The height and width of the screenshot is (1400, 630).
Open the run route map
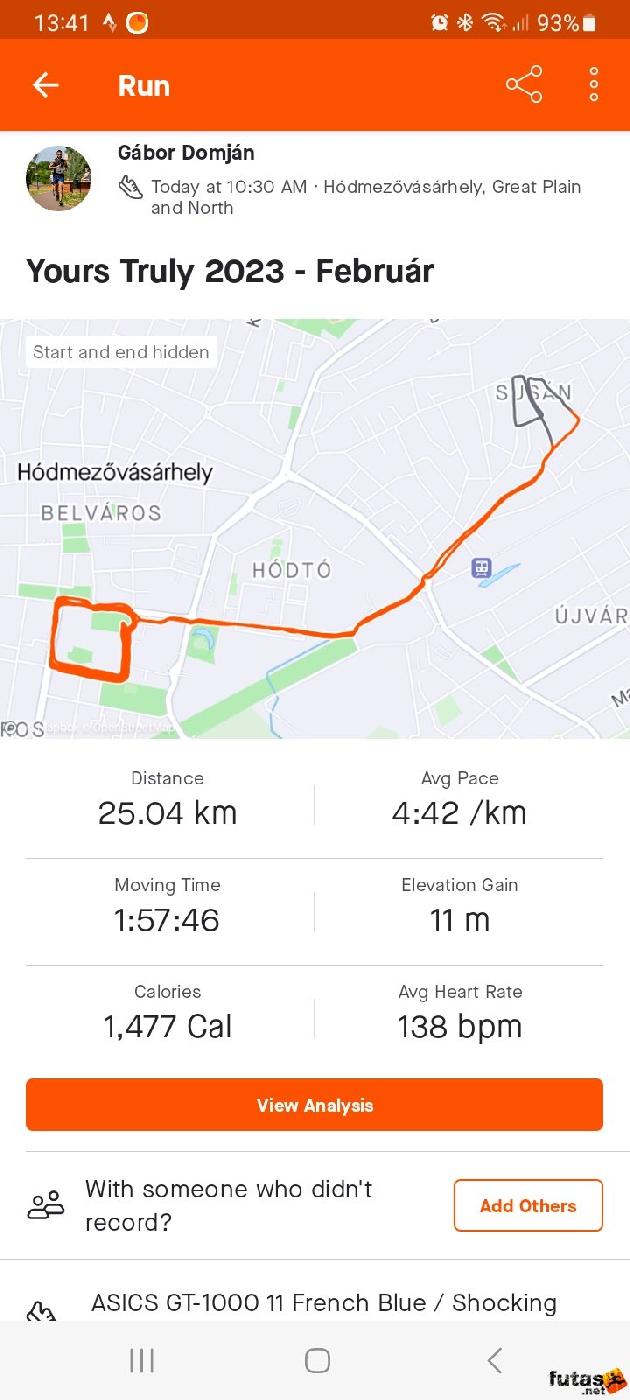315,528
